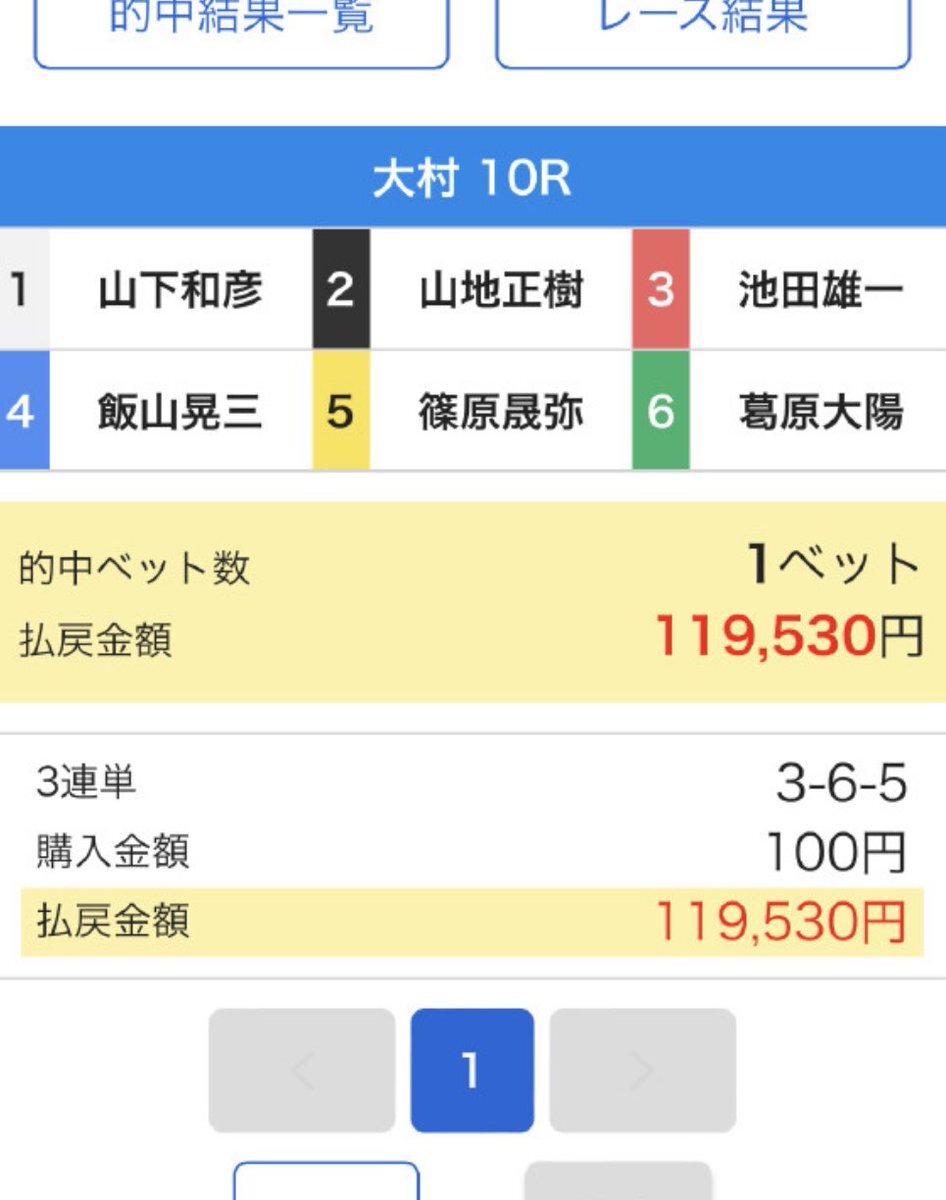Screen dimensions: 946x1200
Task: Go to the previous results page
Action: coord(302,1071)
